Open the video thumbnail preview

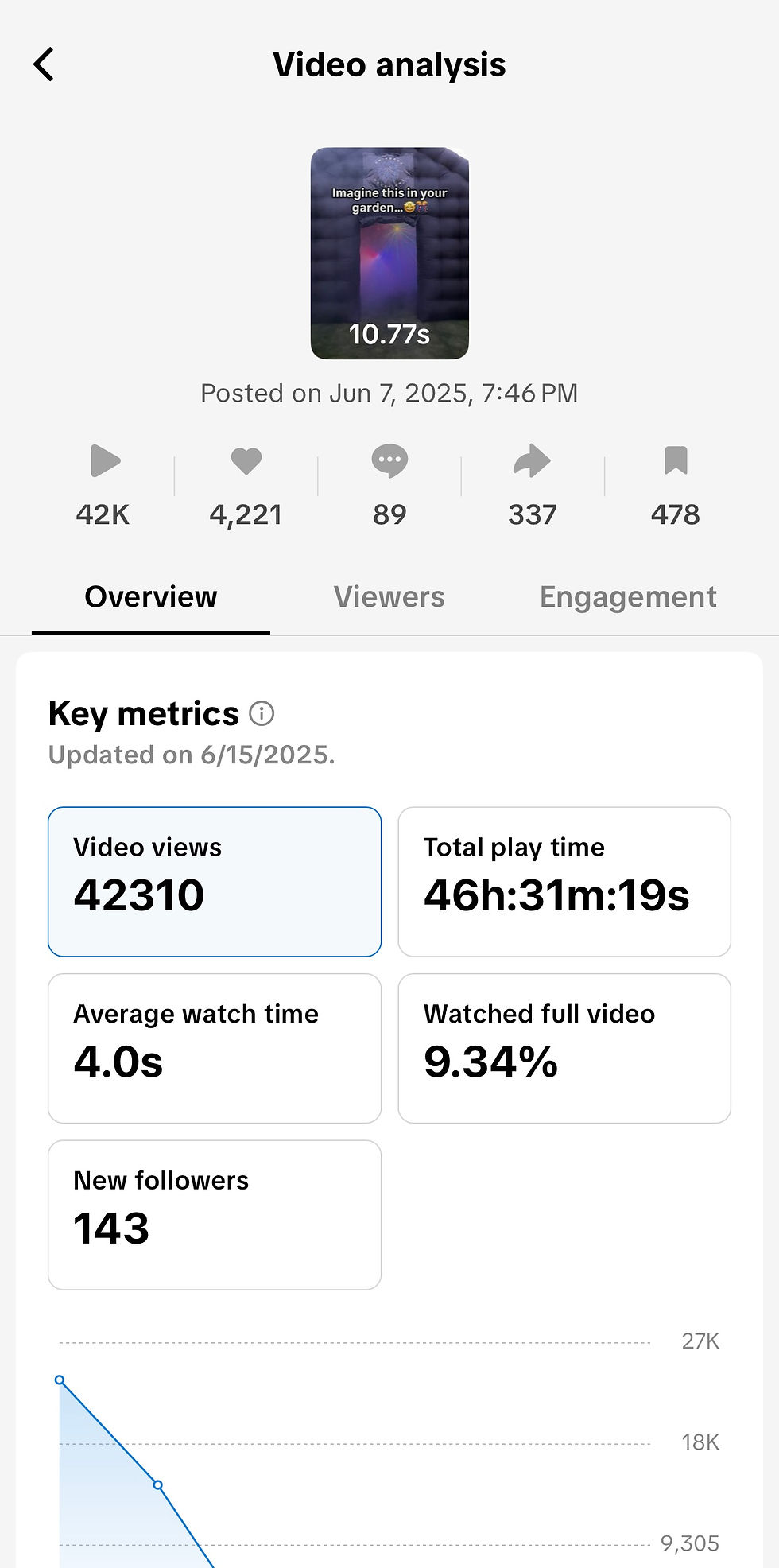(x=389, y=253)
